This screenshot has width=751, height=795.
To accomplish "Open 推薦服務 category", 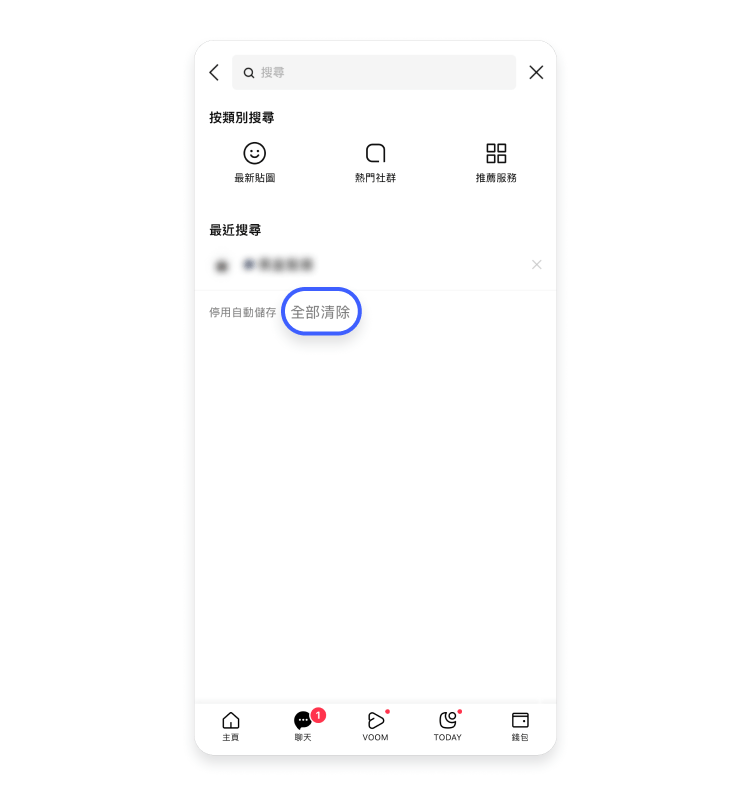I will pos(496,163).
